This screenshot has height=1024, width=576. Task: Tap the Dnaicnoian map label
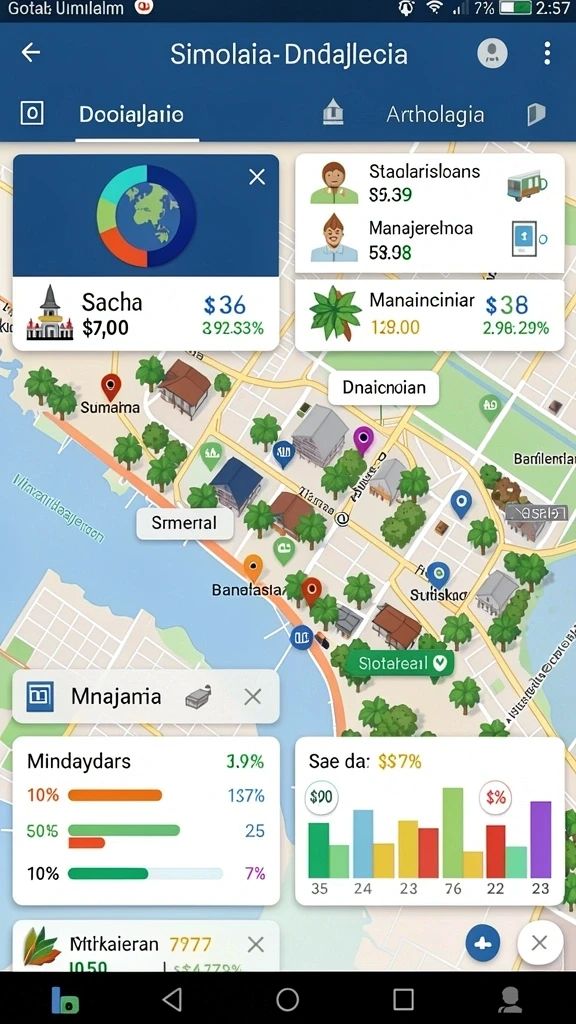[383, 388]
